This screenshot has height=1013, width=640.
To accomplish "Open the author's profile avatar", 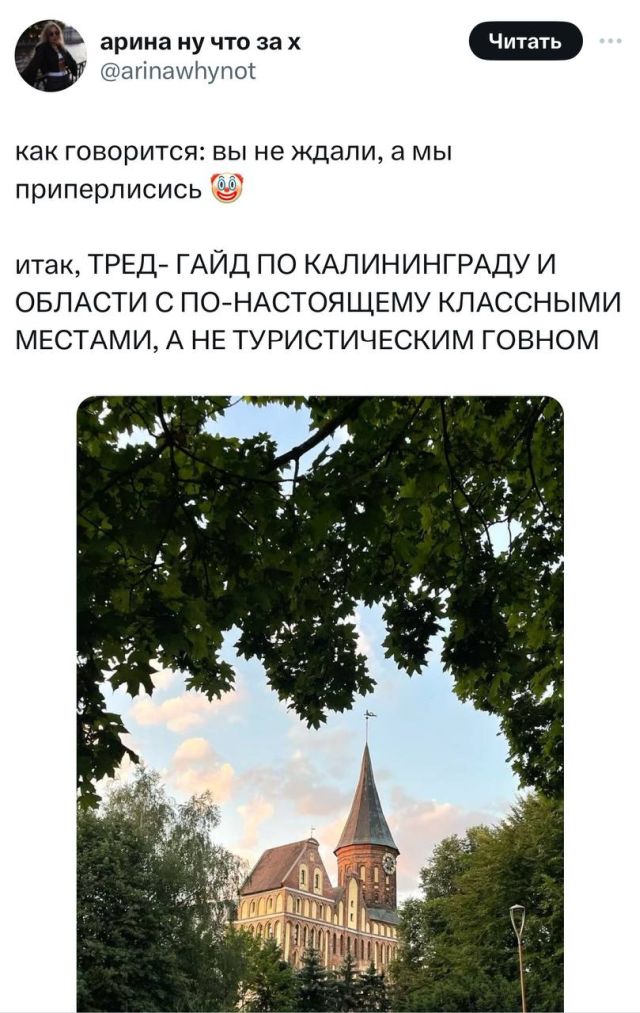I will coord(50,56).
